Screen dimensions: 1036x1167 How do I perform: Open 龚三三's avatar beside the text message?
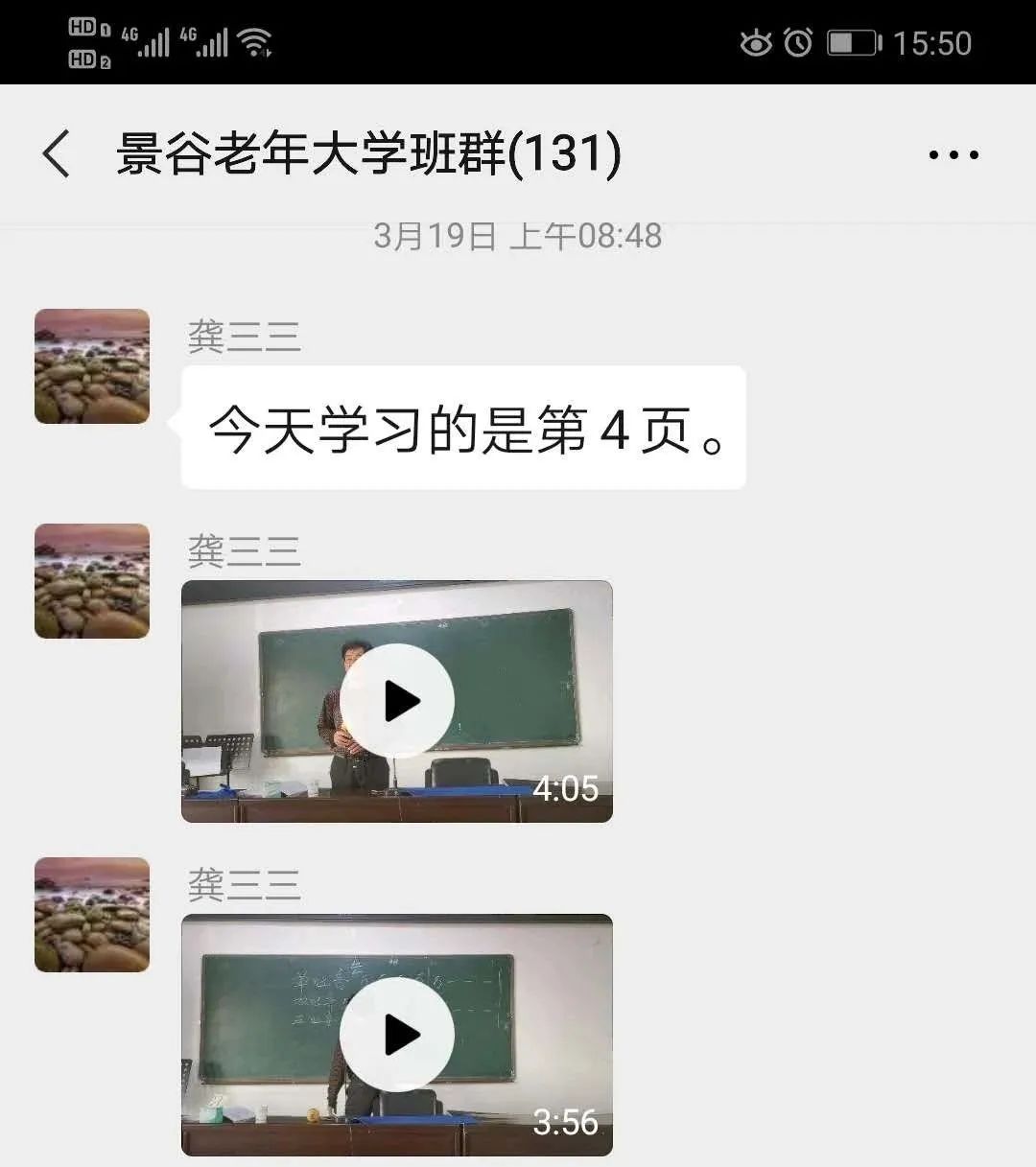click(92, 366)
